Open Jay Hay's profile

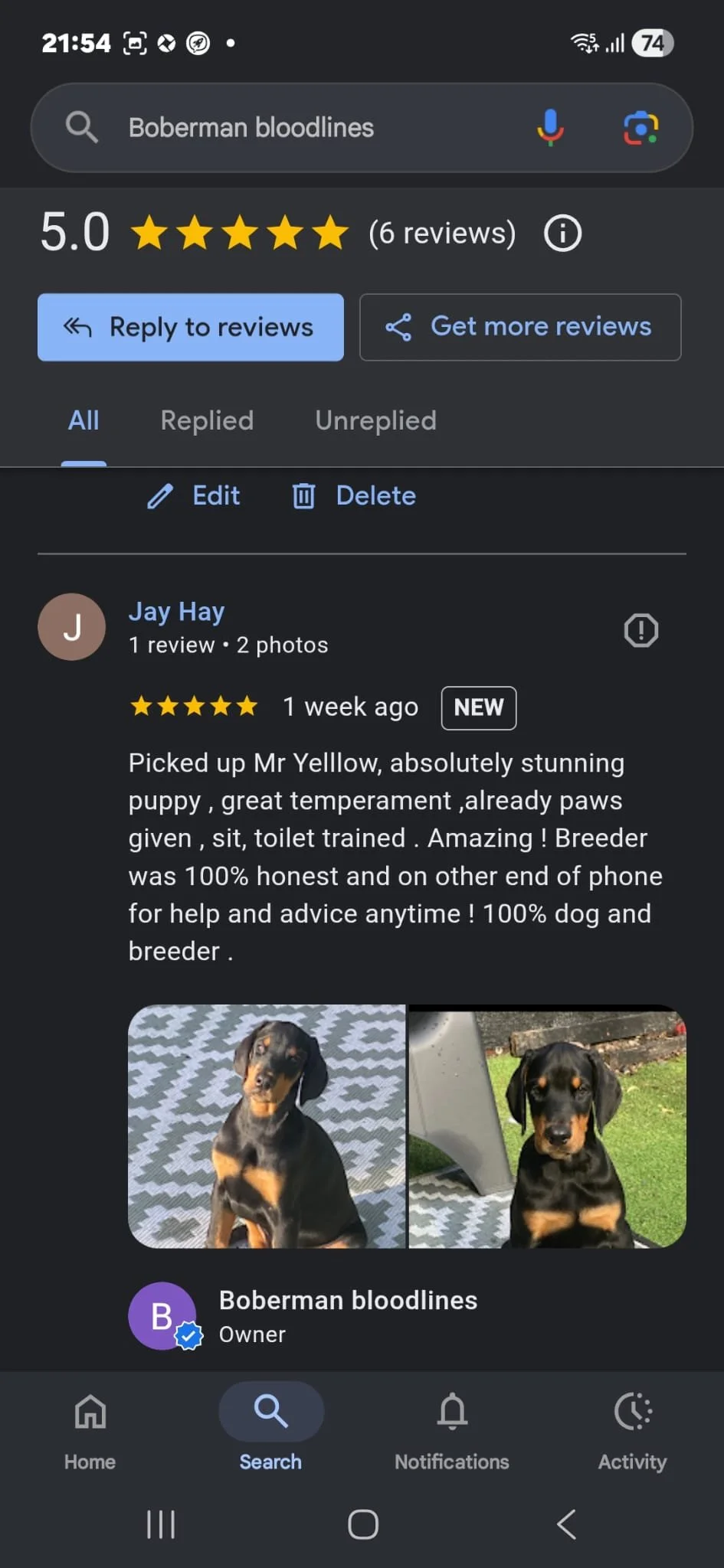(x=176, y=611)
